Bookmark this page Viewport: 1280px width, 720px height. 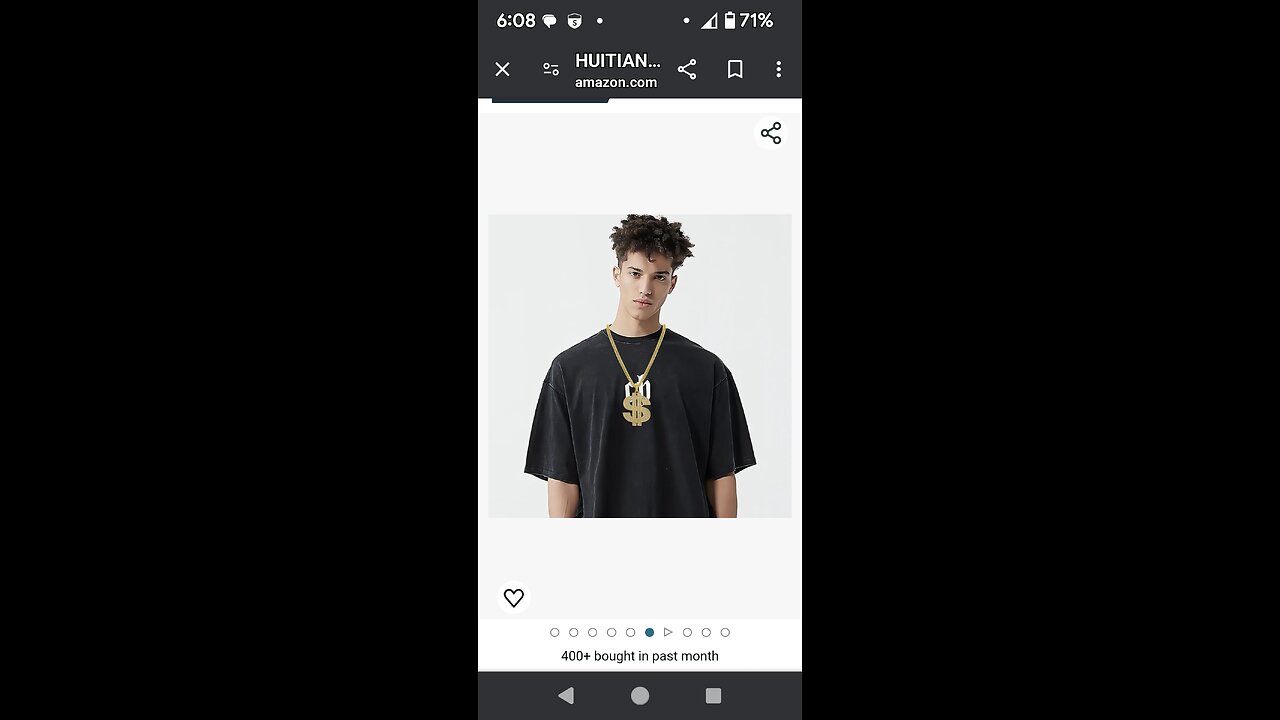(x=735, y=69)
